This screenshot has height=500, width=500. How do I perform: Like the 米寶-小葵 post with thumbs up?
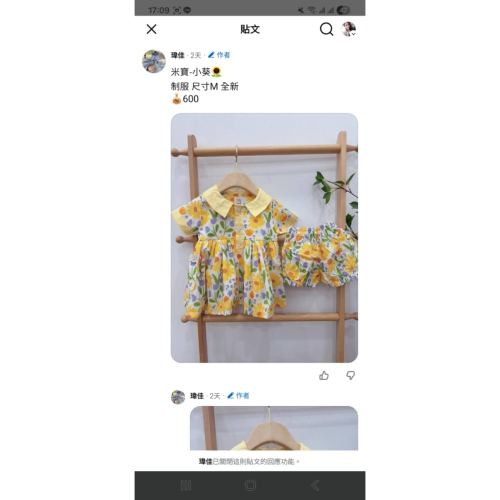click(324, 376)
